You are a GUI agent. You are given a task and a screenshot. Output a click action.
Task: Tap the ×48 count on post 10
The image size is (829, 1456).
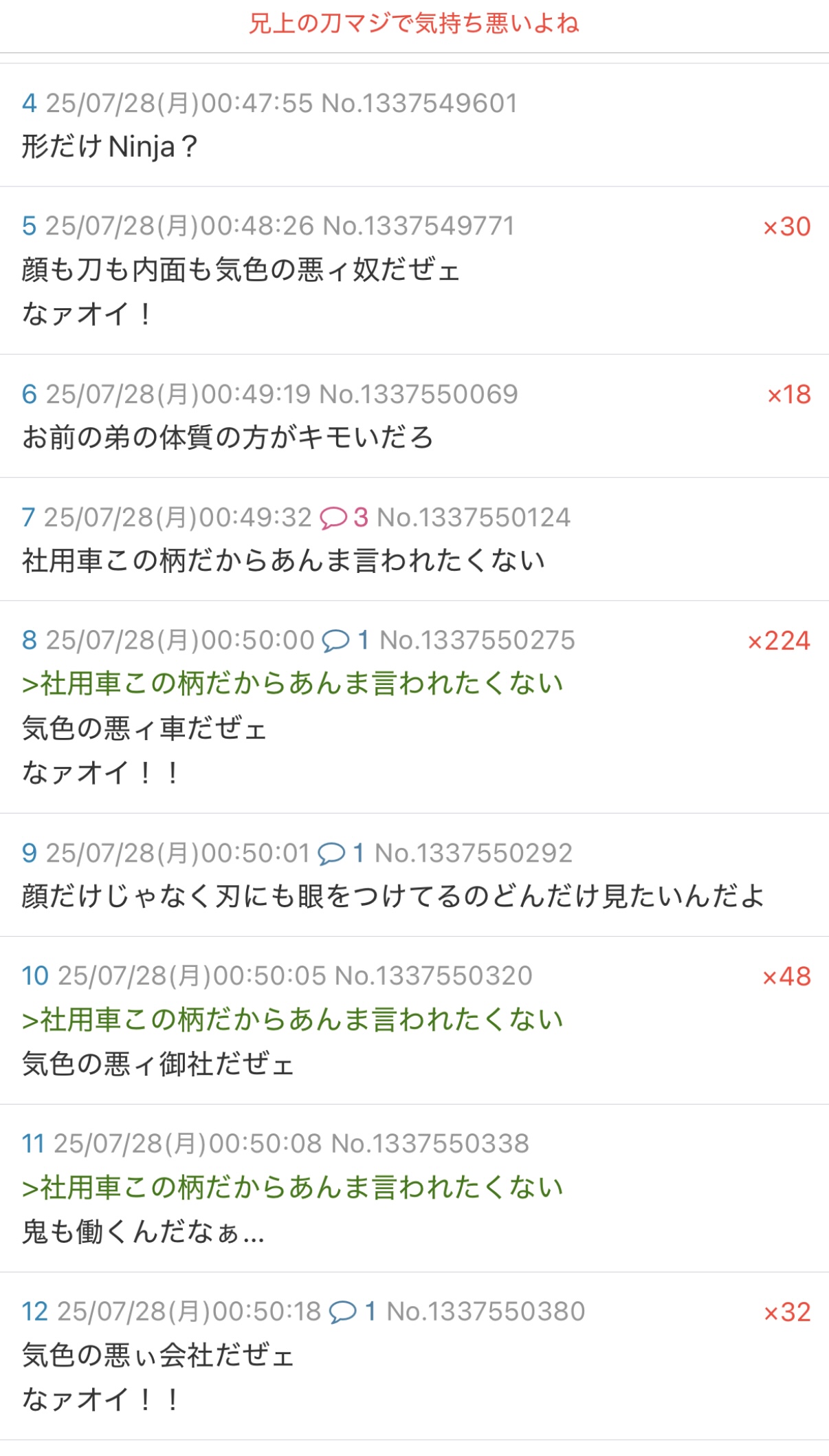pos(786,977)
